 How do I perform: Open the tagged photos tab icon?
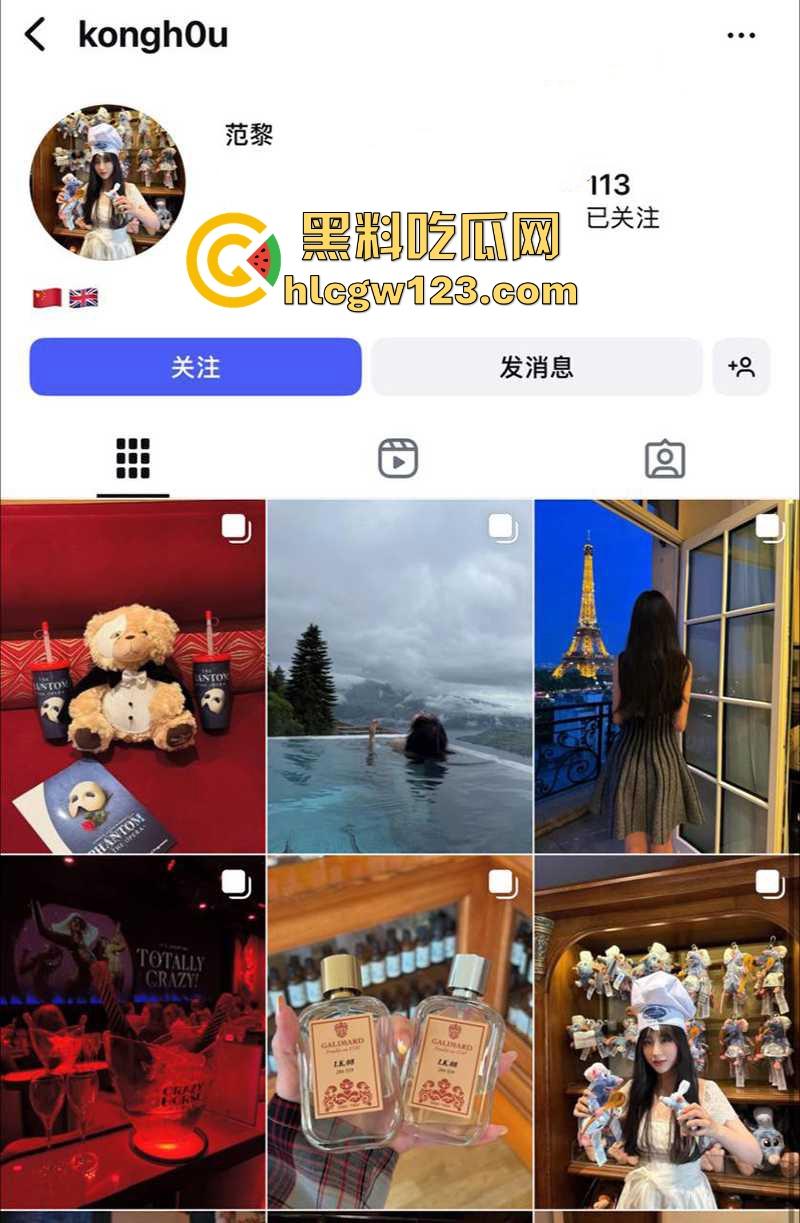coord(665,458)
